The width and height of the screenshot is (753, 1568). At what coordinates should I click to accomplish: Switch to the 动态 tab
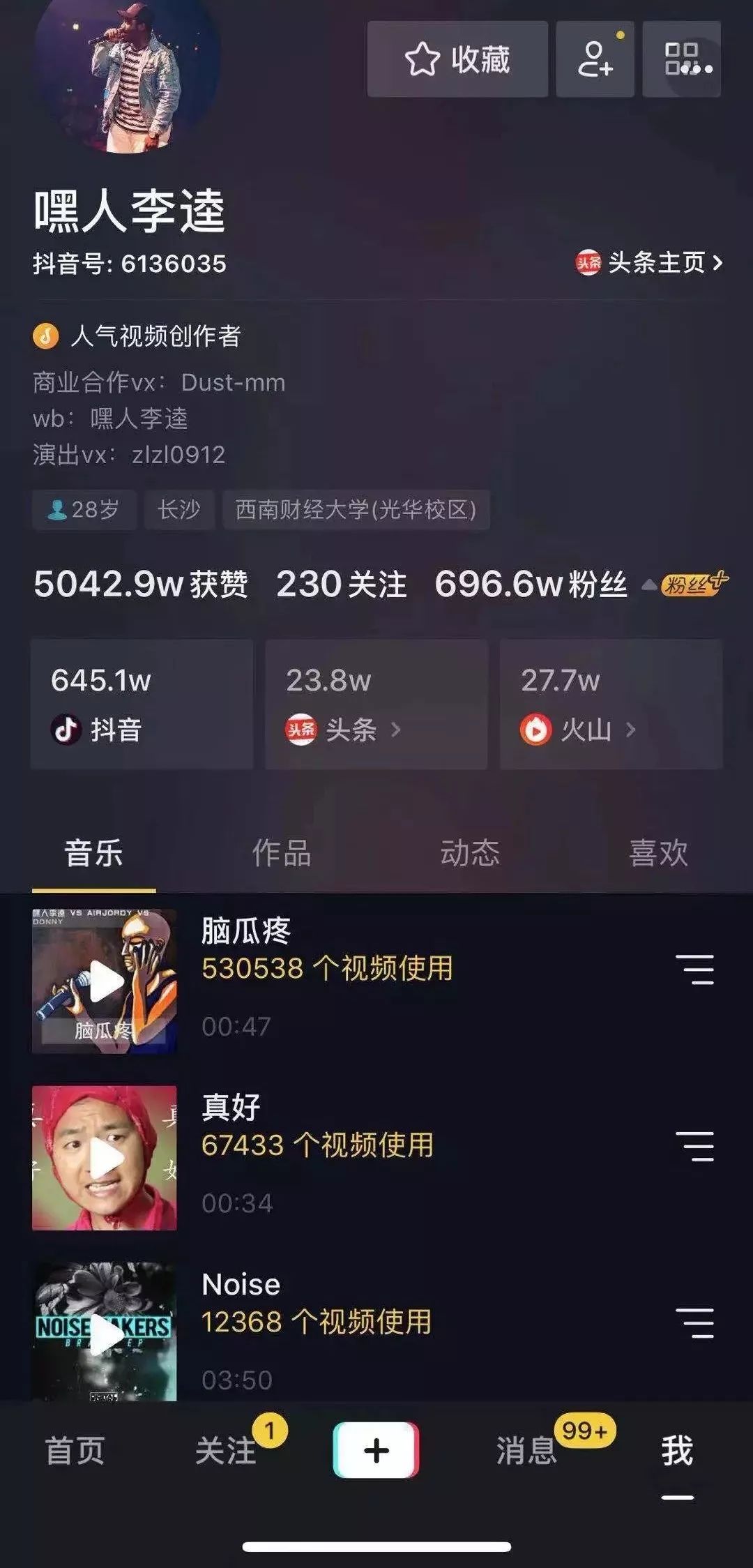470,852
